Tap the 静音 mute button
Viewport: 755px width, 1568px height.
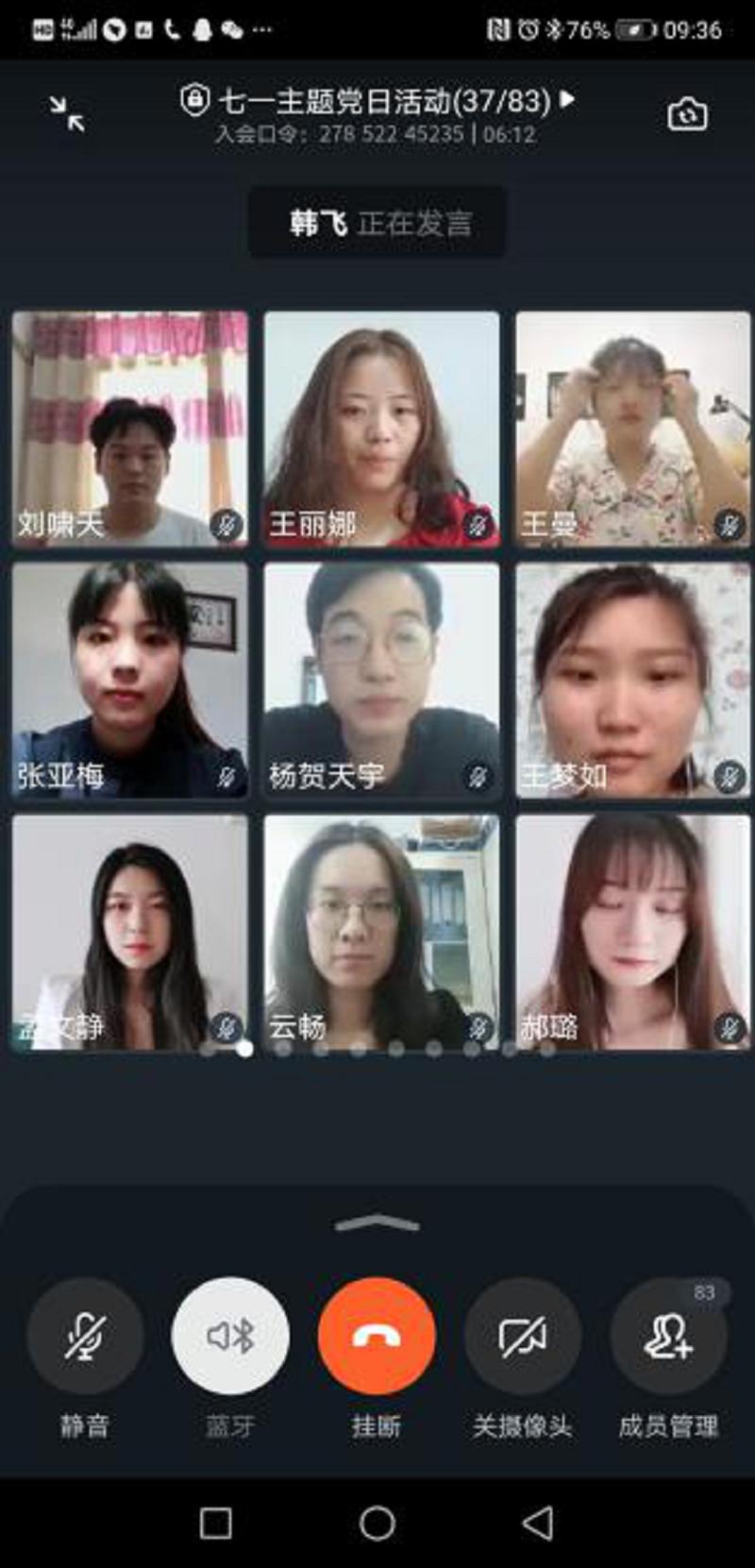tap(85, 1335)
